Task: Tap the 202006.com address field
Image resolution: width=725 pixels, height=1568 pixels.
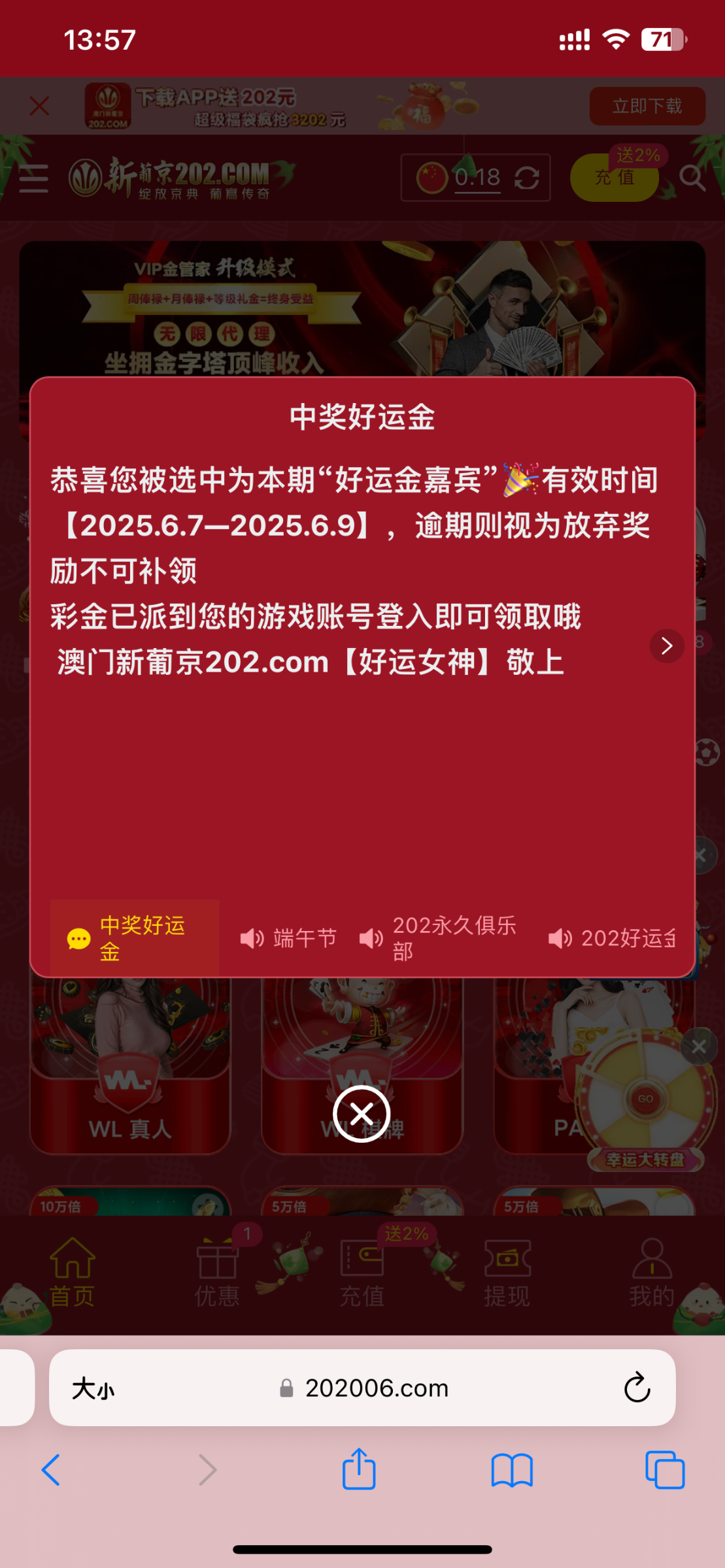Action: [x=363, y=1388]
